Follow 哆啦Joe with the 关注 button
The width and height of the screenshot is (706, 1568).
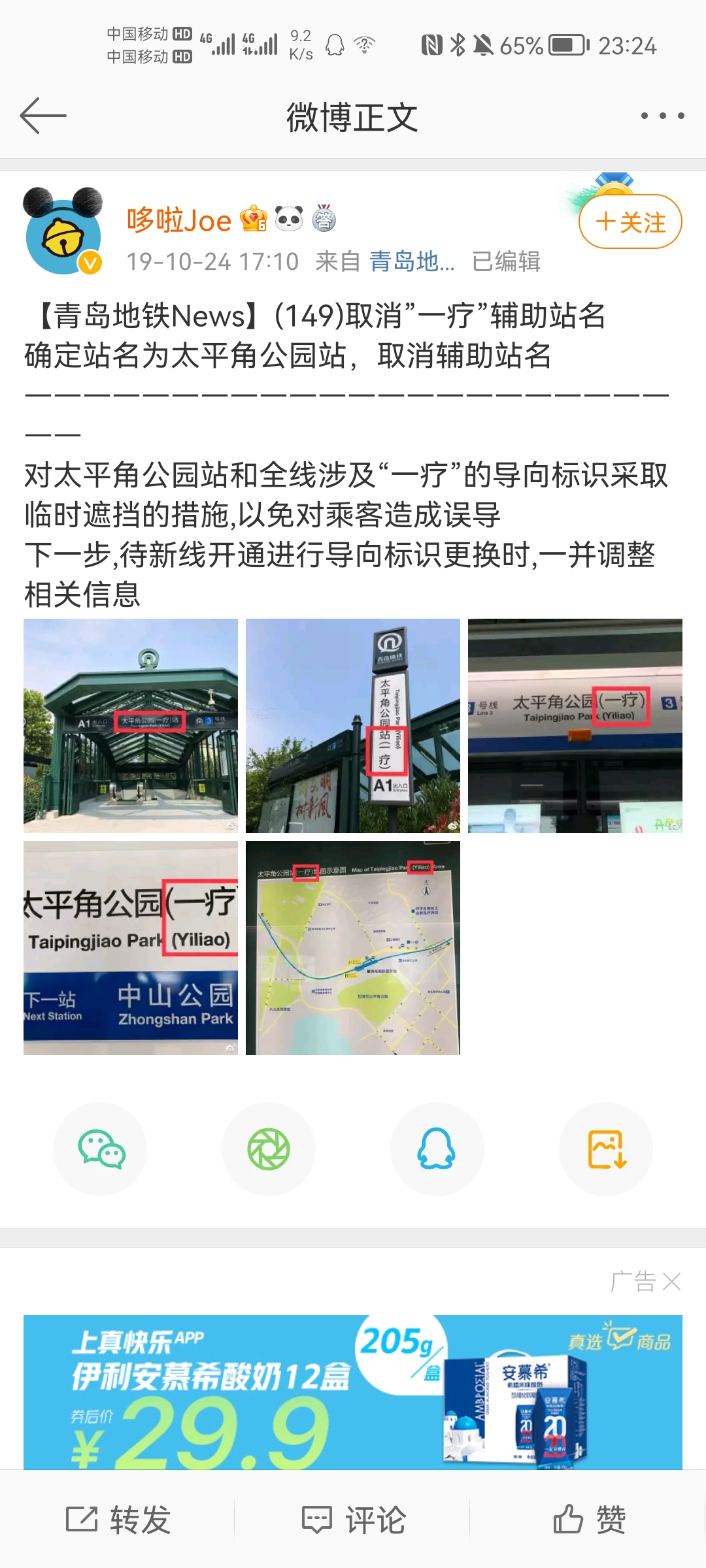click(x=630, y=222)
